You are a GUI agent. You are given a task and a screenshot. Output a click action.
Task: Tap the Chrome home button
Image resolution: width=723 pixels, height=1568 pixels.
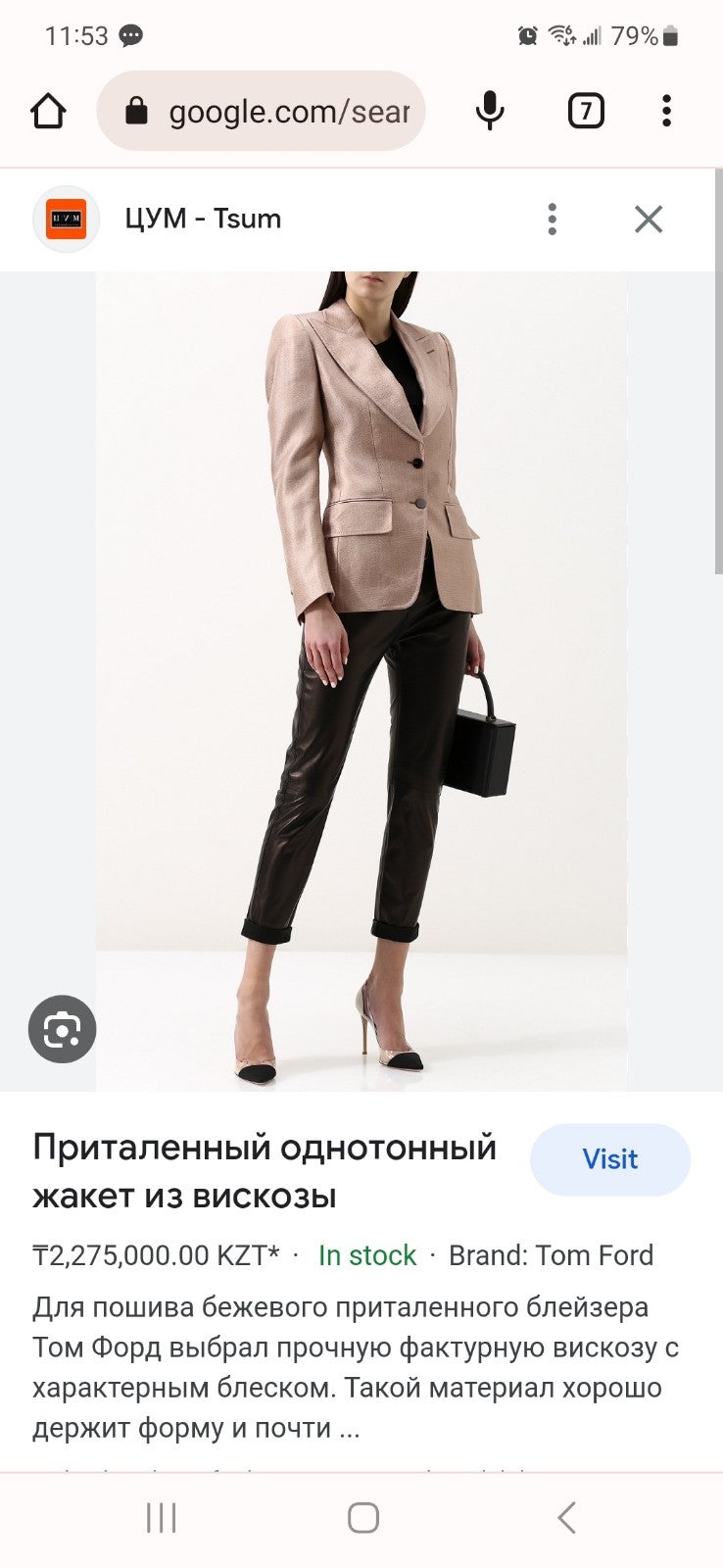pos(48,111)
